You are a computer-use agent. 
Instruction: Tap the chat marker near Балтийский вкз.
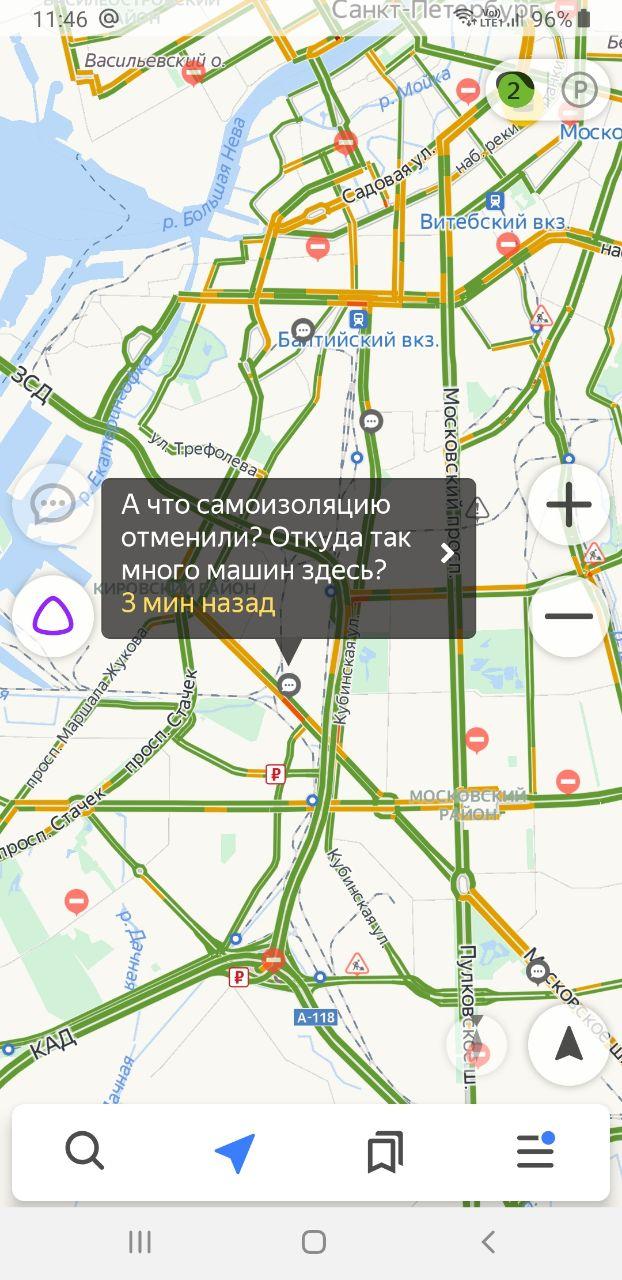click(303, 331)
